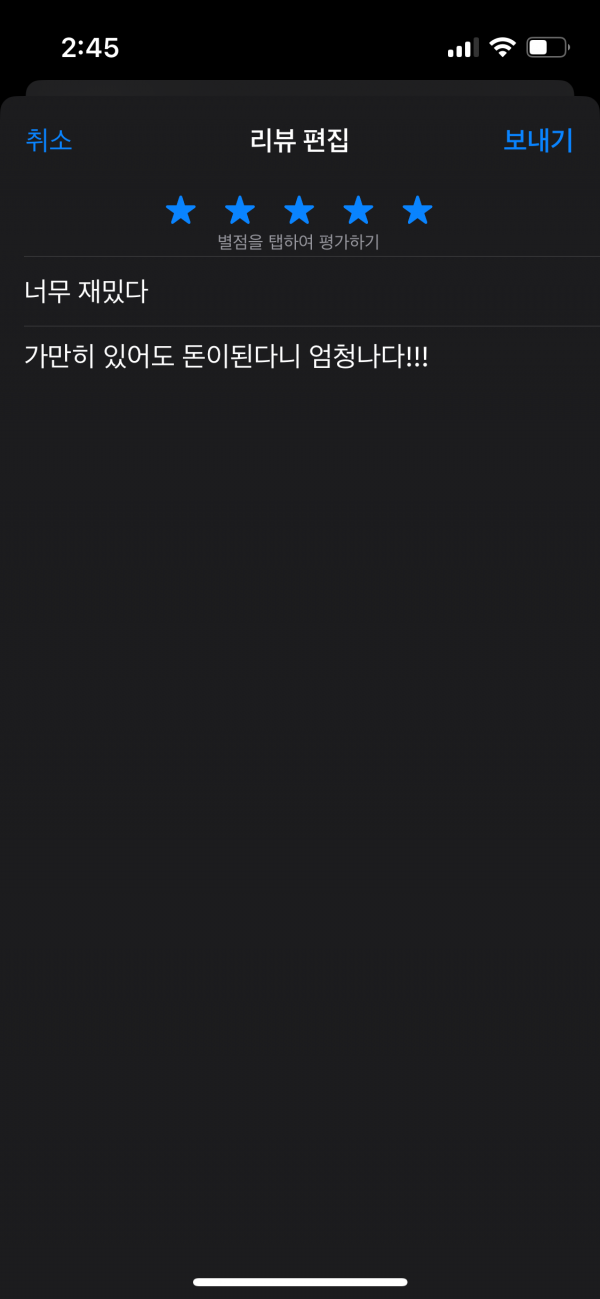Submit the review with 보내기

click(538, 140)
